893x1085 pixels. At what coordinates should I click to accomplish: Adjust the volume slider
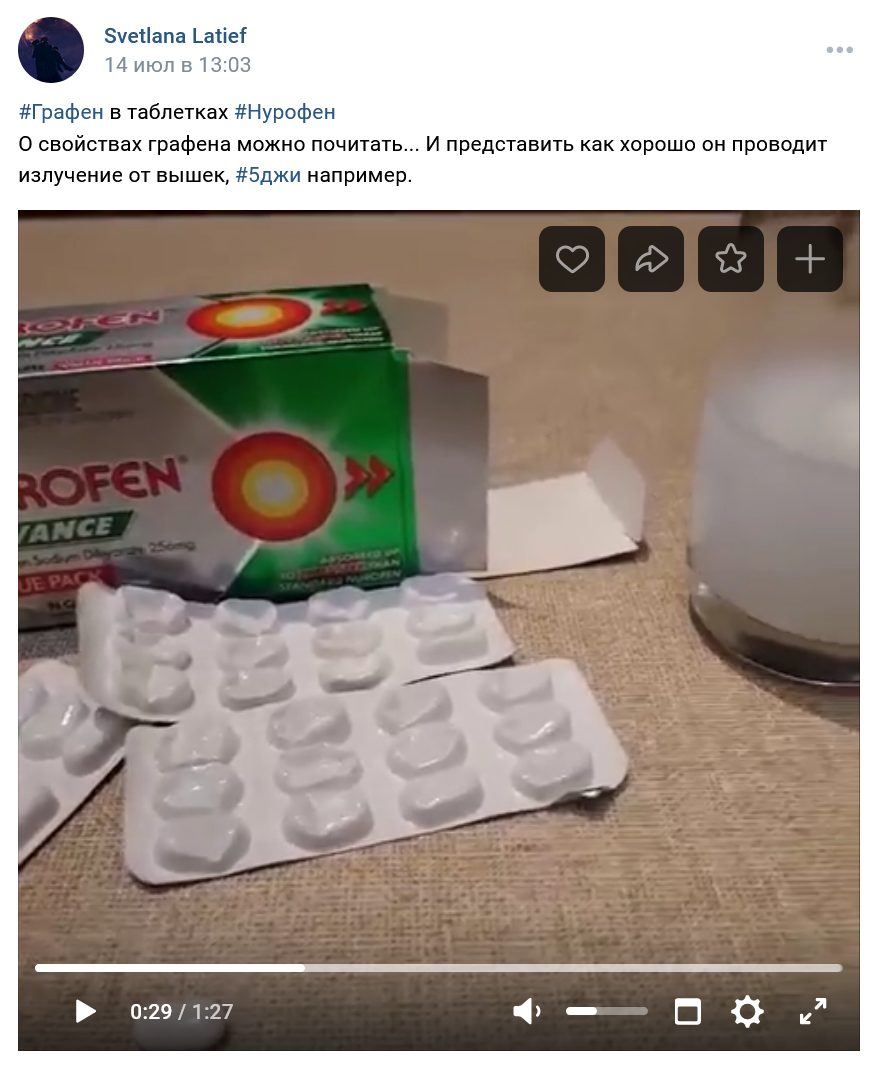(606, 1011)
